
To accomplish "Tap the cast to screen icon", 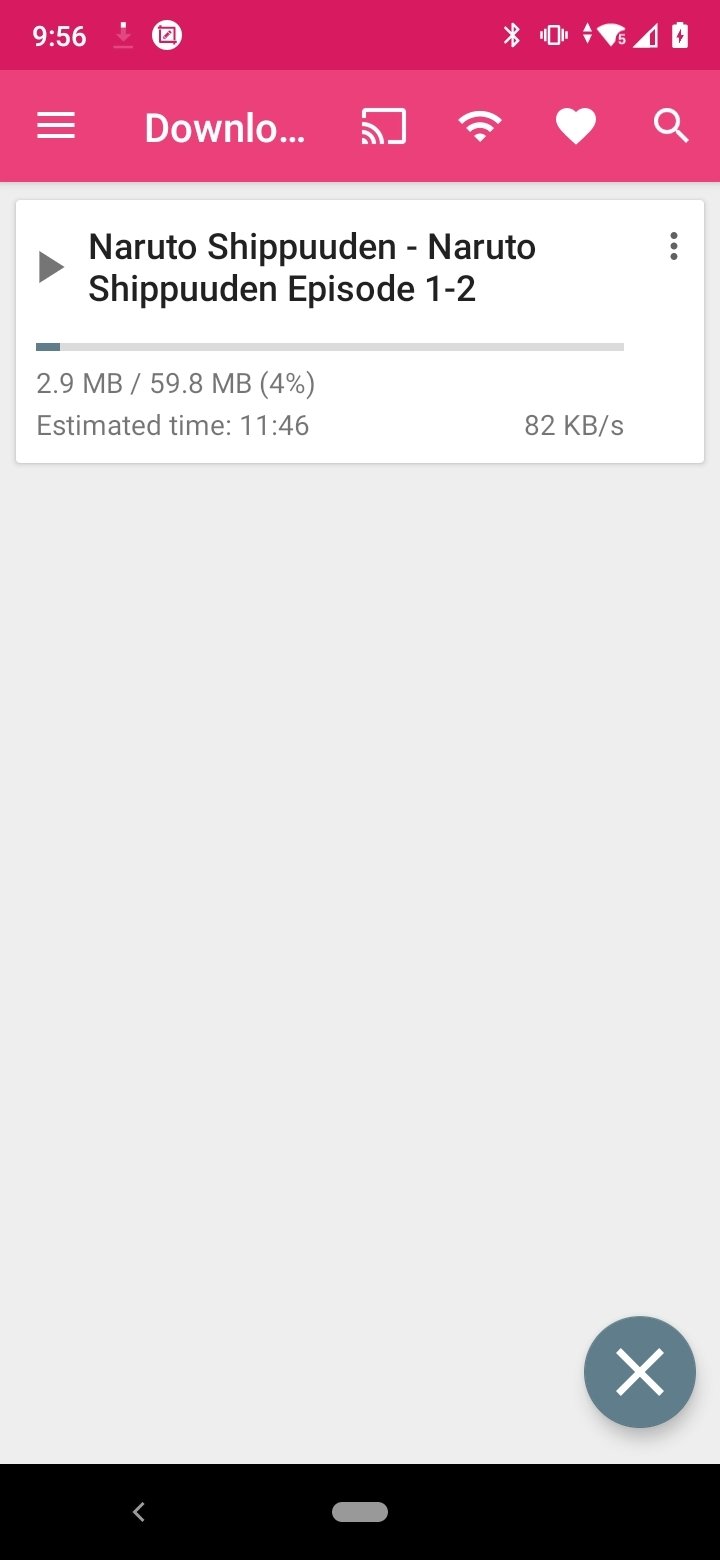I will point(384,127).
